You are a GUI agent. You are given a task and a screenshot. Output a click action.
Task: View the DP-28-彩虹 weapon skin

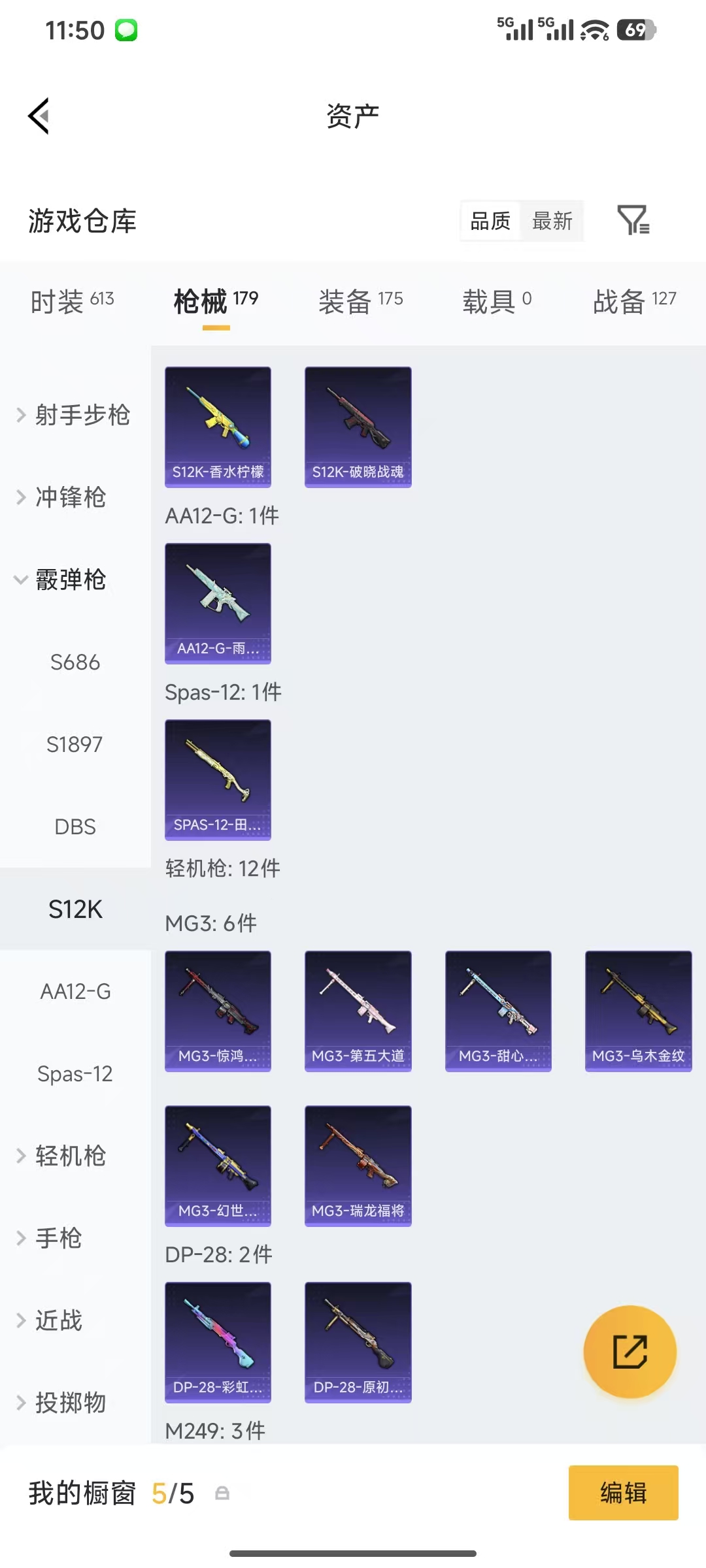click(x=218, y=1343)
